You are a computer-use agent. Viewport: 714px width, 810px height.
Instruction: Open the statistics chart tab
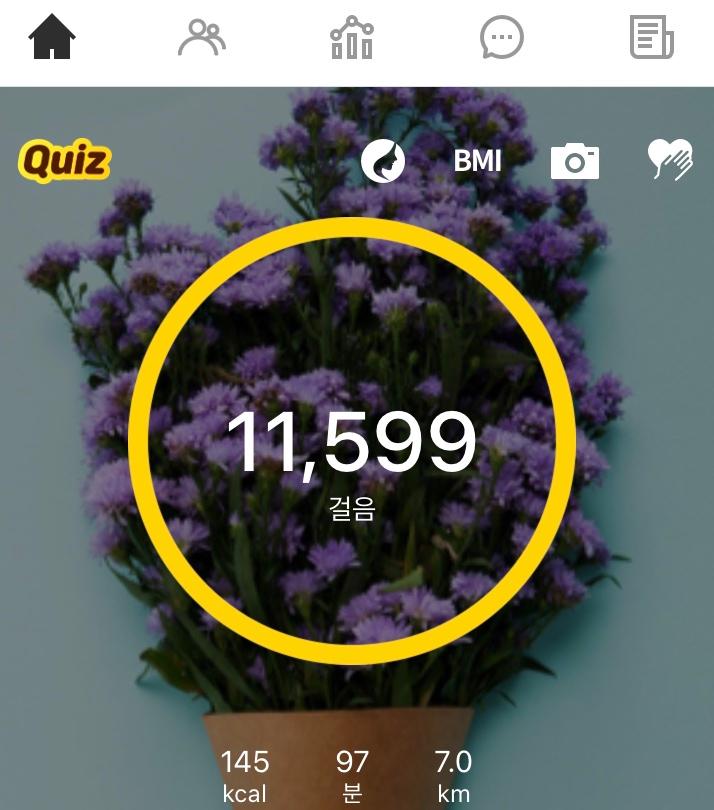pyautogui.click(x=351, y=38)
